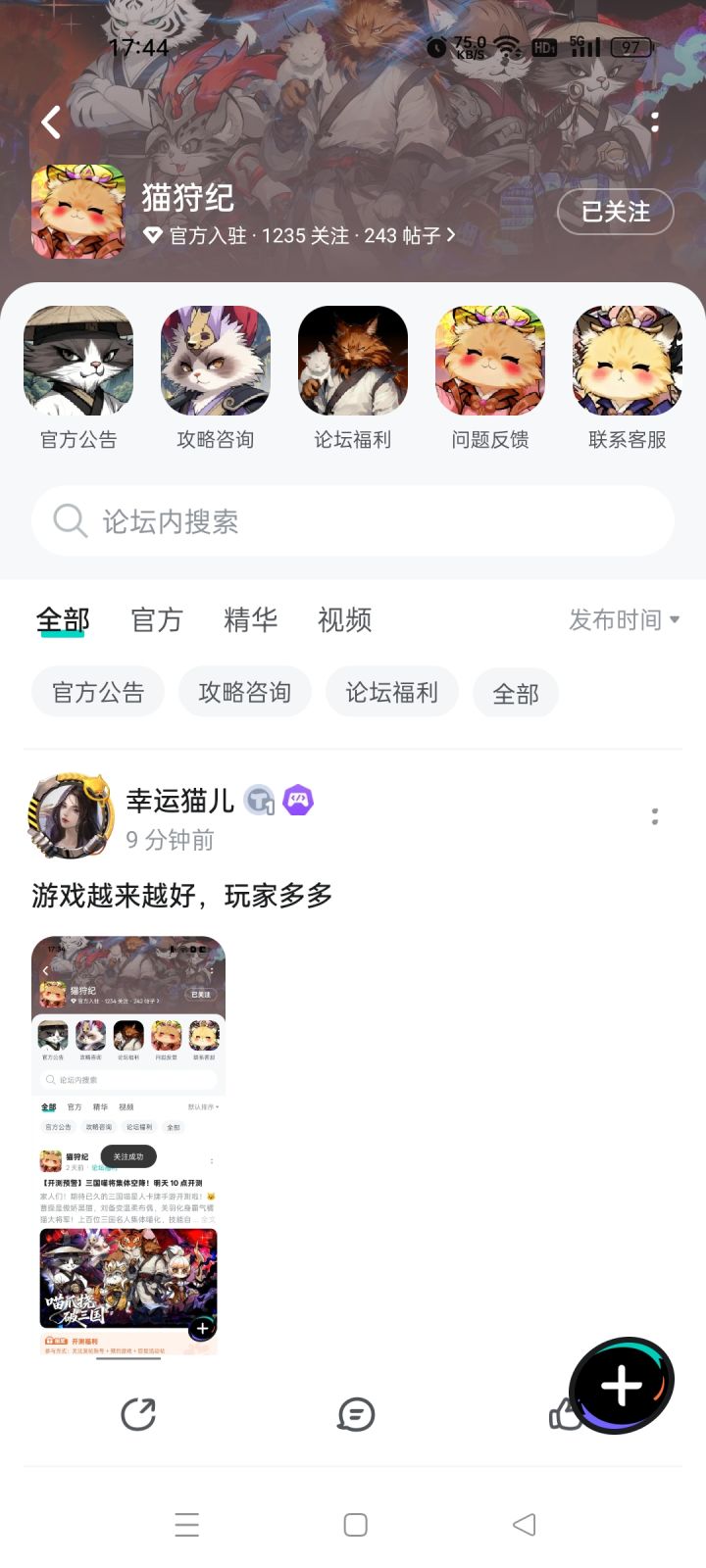Switch to the 精华 tab

251,620
